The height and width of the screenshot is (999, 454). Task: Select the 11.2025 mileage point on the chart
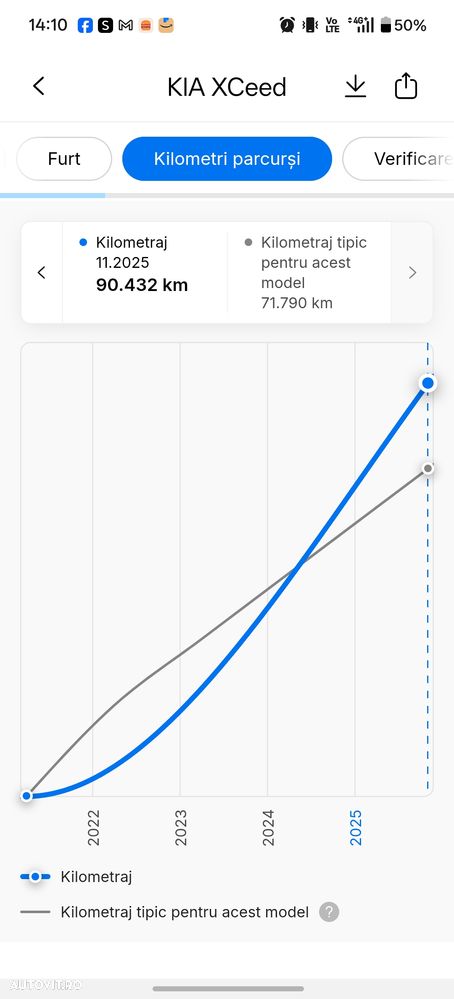point(428,383)
